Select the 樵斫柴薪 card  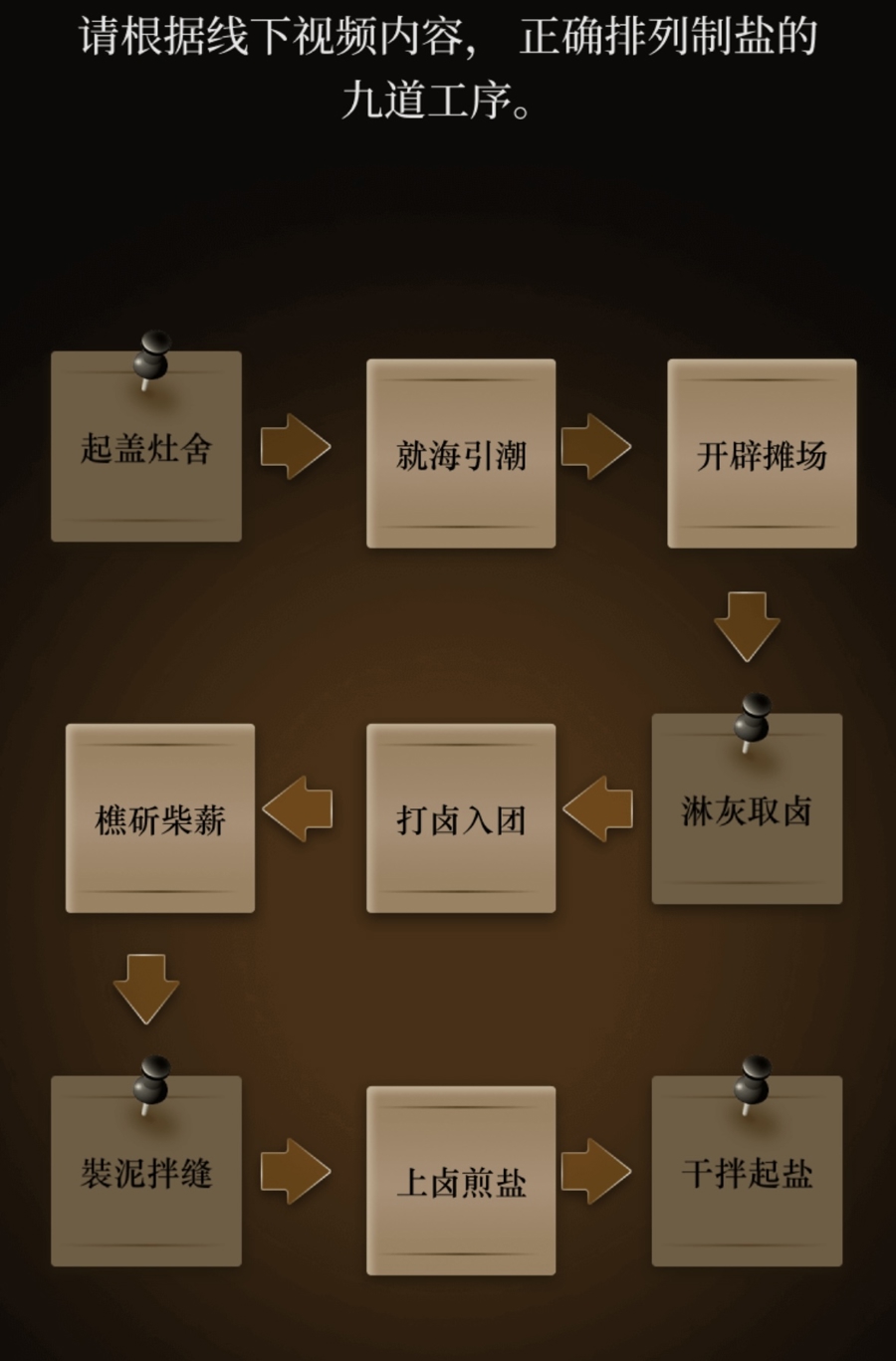coord(160,818)
